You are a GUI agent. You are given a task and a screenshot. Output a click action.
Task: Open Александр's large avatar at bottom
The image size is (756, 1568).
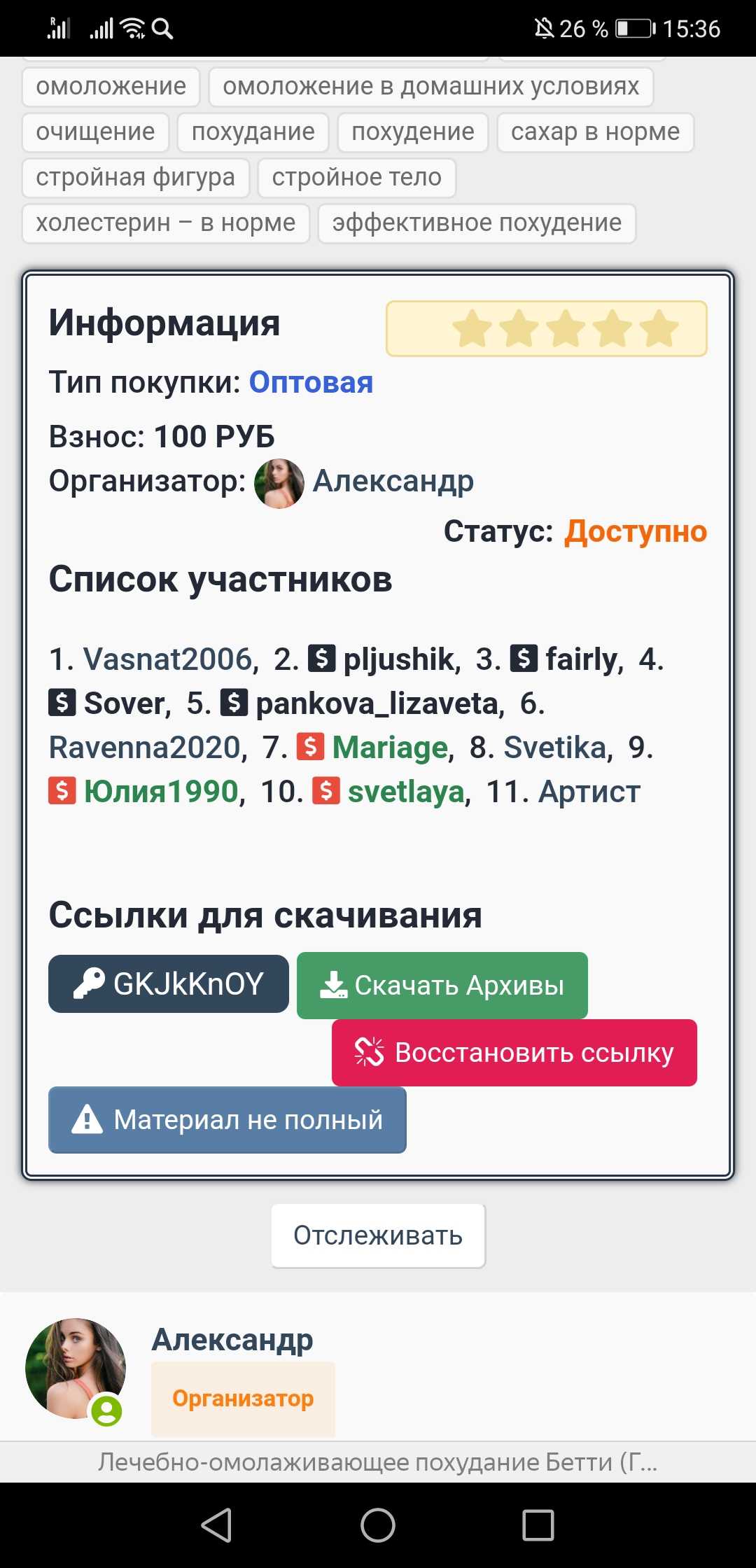(x=76, y=1368)
